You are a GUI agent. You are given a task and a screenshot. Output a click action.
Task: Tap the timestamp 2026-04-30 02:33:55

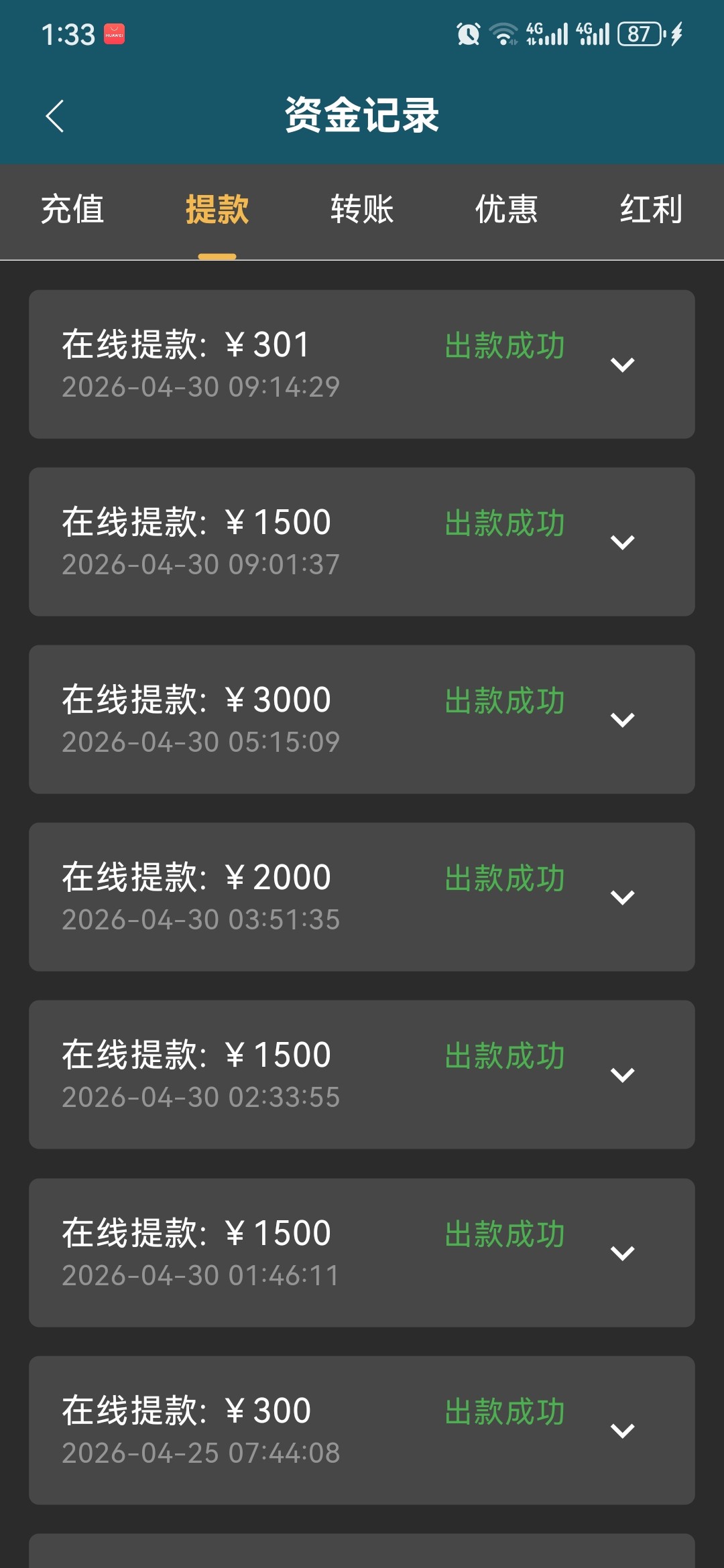coord(200,1097)
